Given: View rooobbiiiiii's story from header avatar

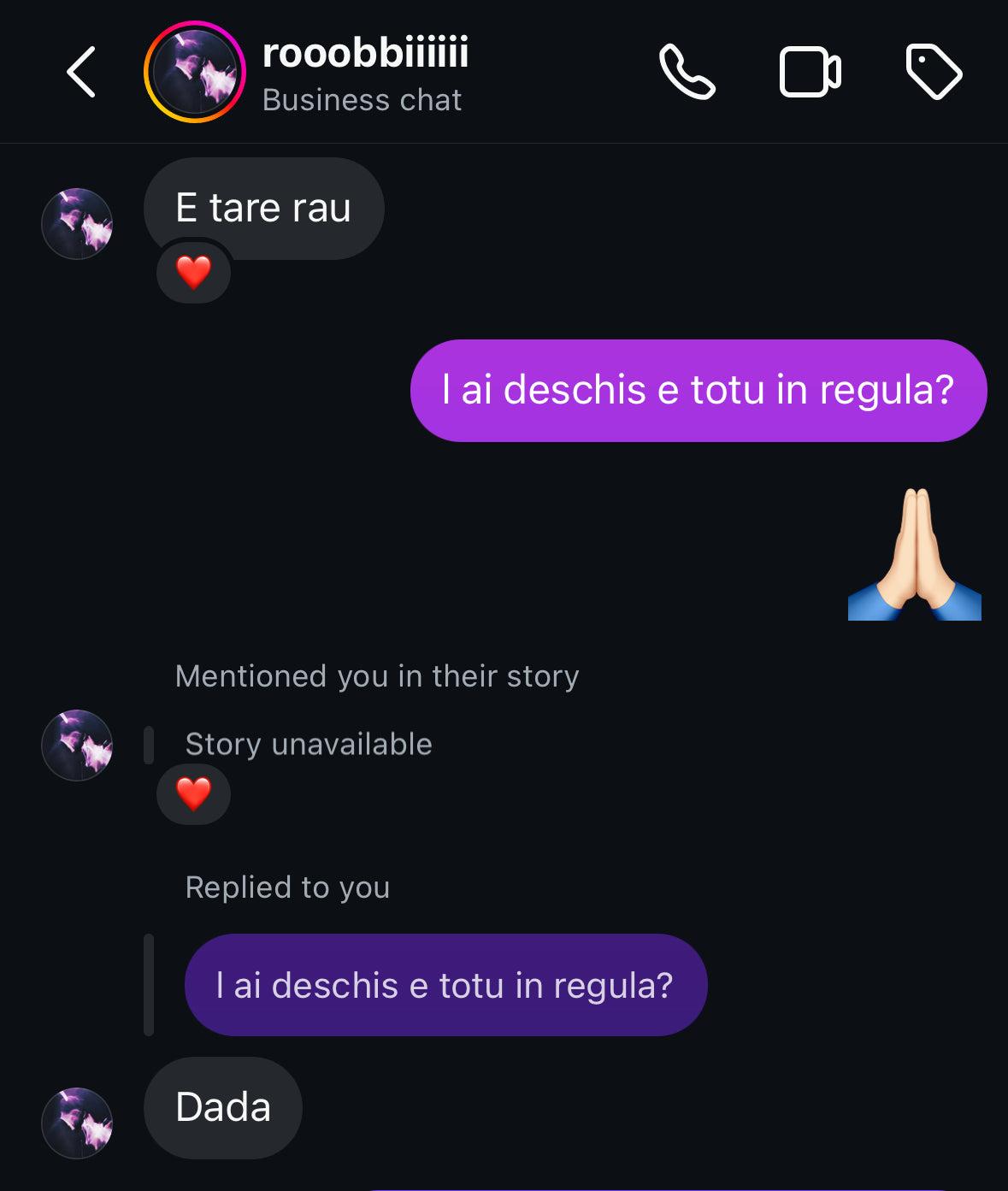Looking at the screenshot, I should pos(195,73).
